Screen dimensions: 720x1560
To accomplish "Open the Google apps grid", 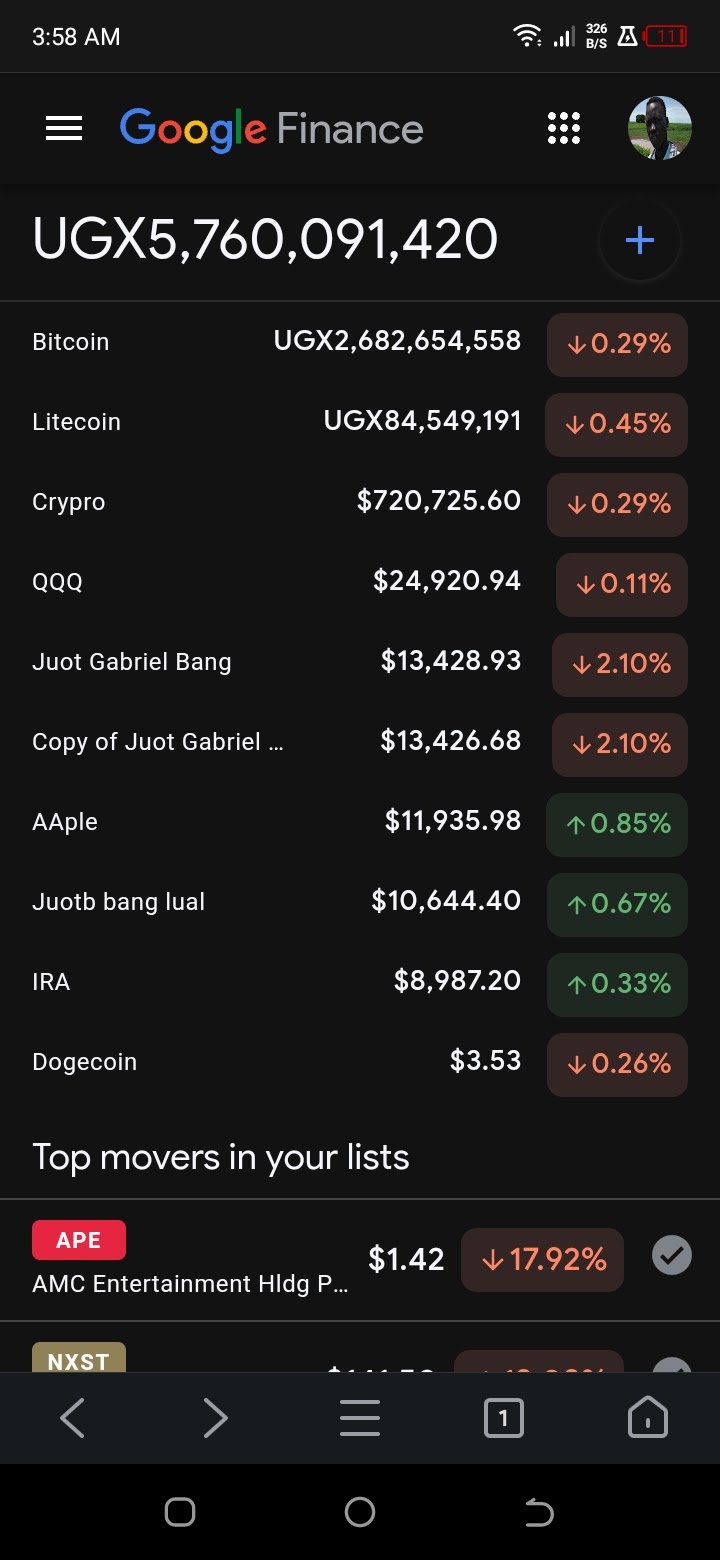I will tap(564, 128).
